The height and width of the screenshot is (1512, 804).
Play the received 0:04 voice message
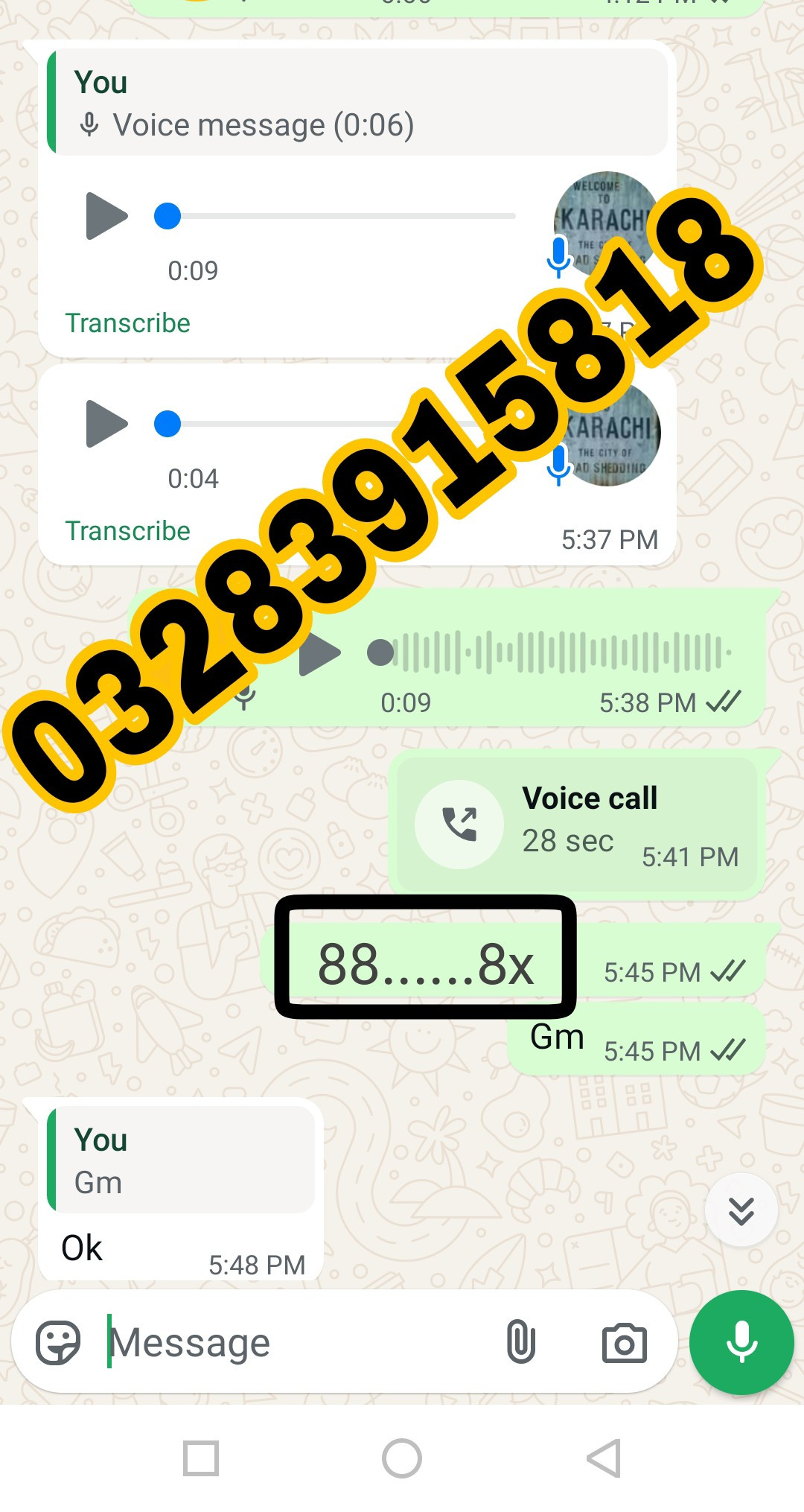pyautogui.click(x=106, y=424)
